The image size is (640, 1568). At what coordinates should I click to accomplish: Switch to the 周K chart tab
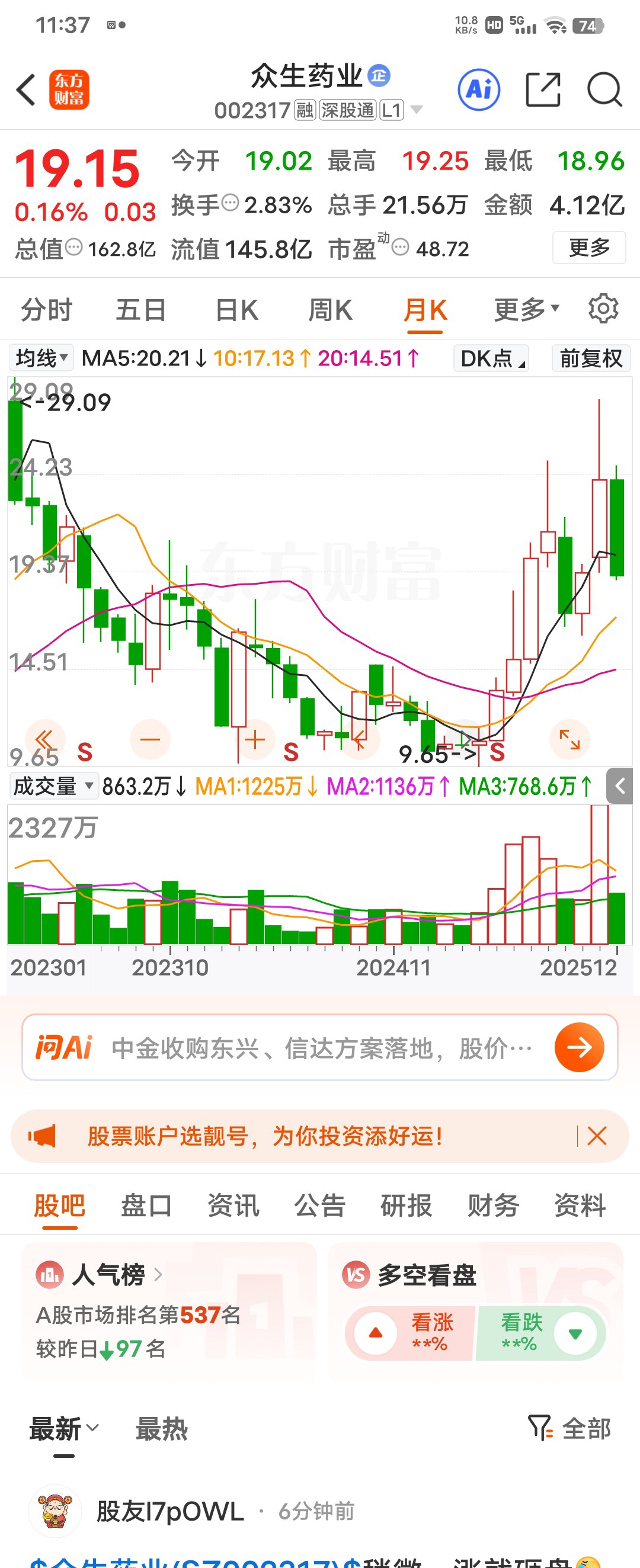click(x=330, y=310)
